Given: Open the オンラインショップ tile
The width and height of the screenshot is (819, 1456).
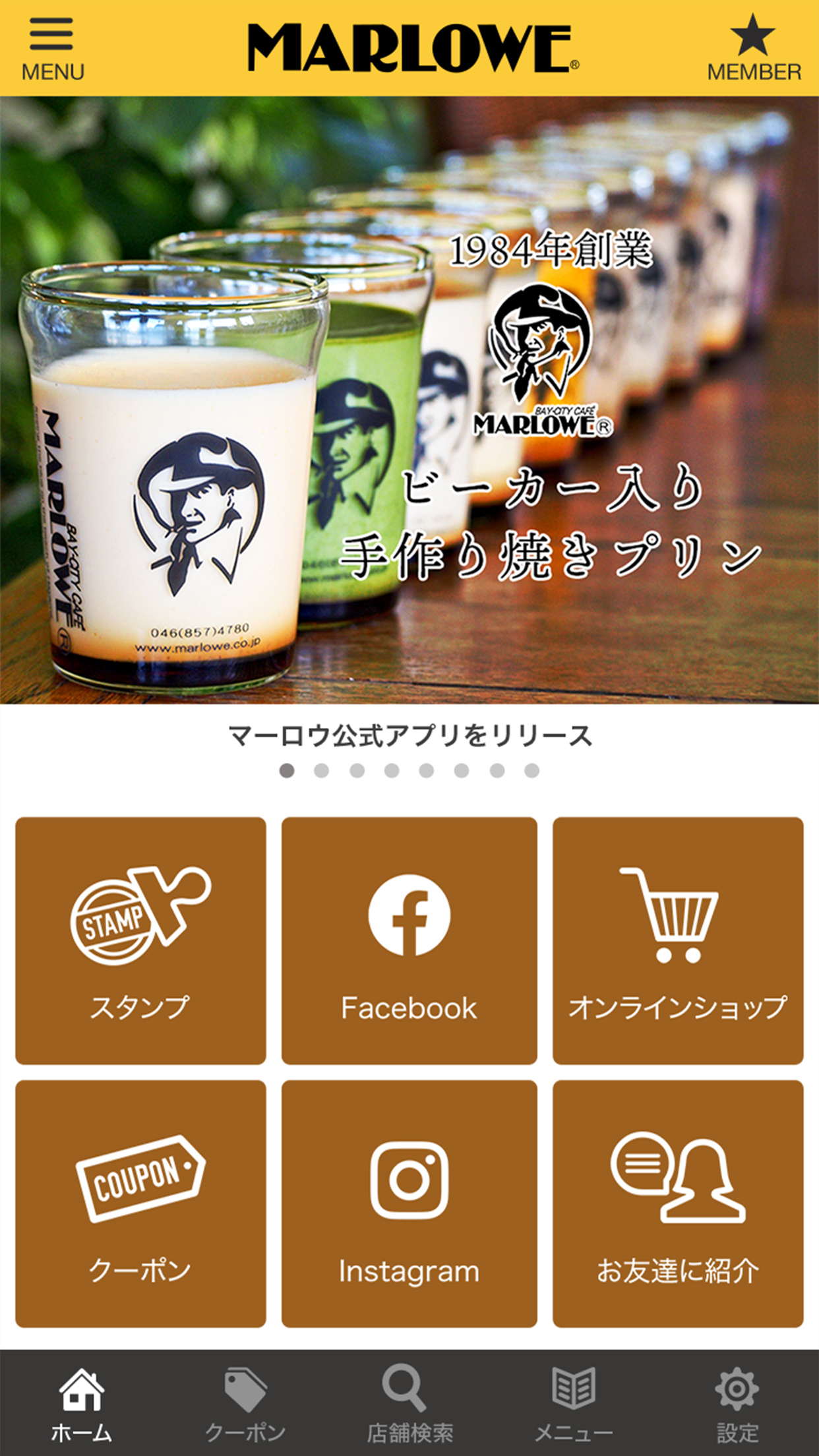Looking at the screenshot, I should pyautogui.click(x=678, y=940).
